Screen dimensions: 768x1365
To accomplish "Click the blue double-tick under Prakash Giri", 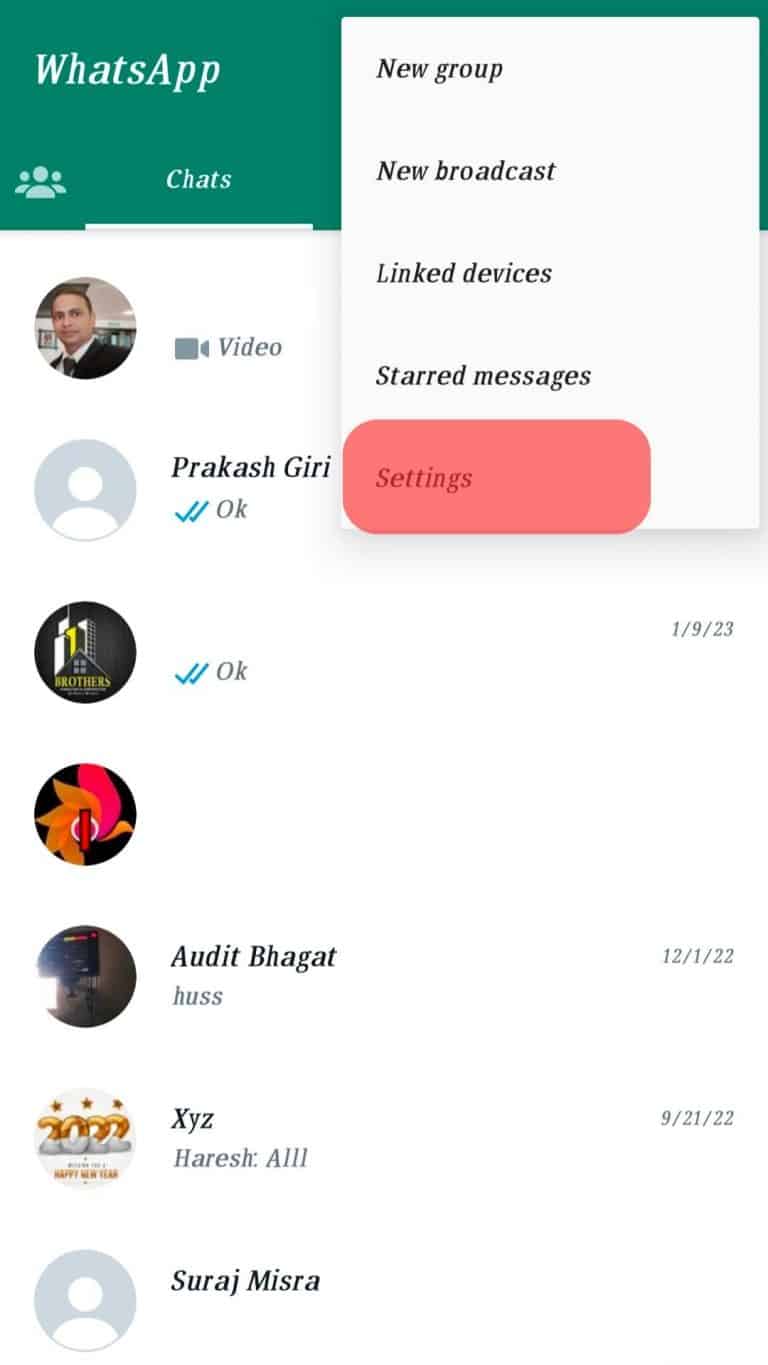I will click(x=191, y=509).
